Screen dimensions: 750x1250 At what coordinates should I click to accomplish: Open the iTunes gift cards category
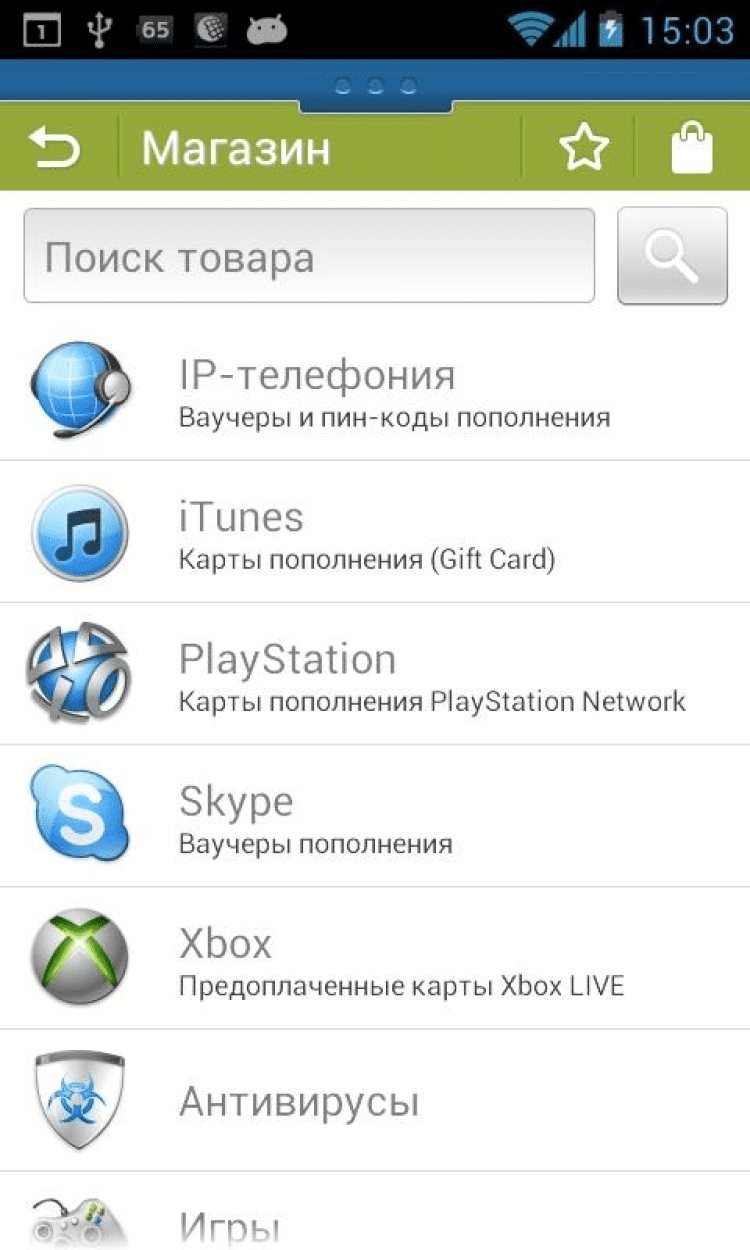tap(375, 532)
